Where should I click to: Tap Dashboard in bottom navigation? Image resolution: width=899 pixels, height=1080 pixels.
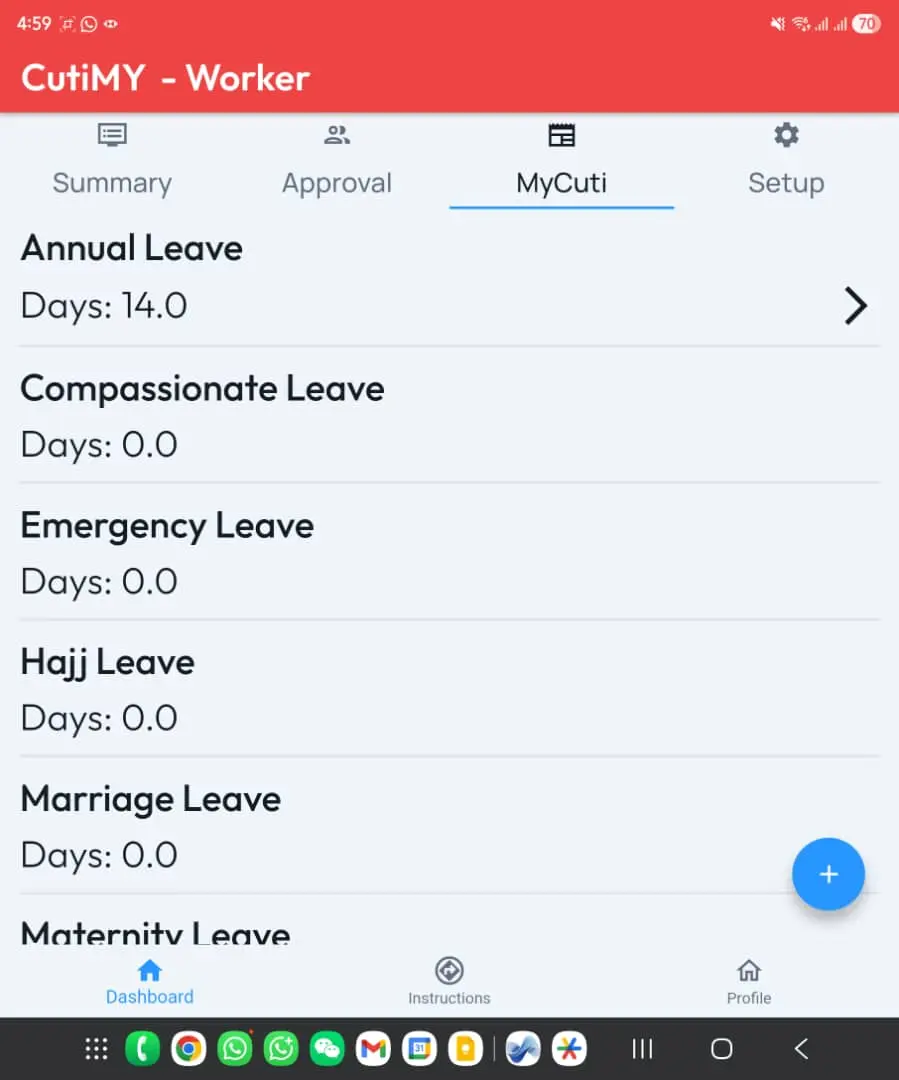pos(150,981)
